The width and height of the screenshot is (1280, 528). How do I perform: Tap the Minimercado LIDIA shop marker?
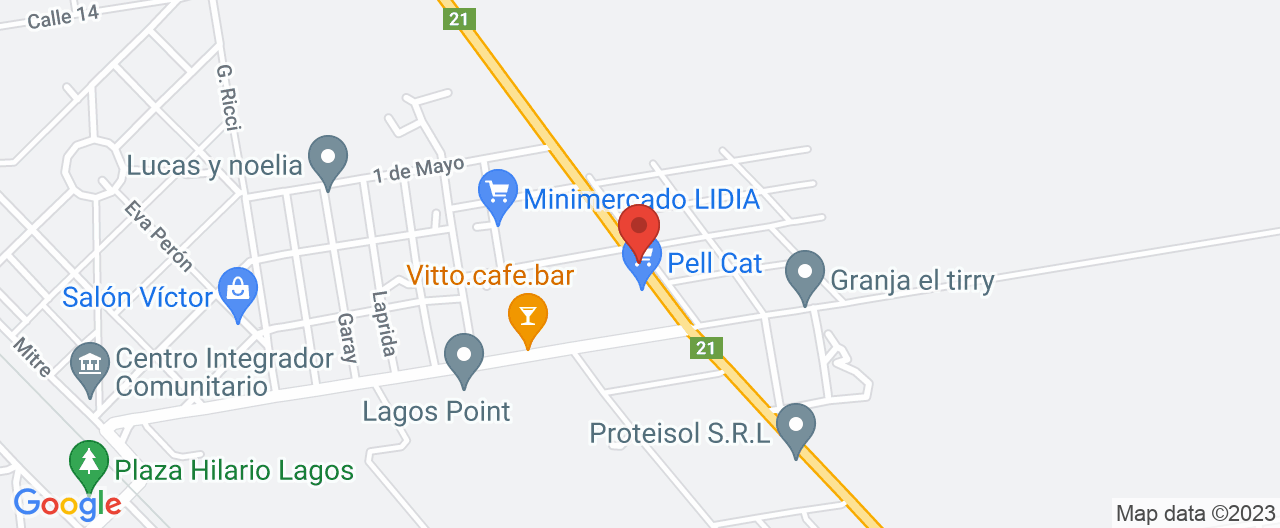(497, 190)
